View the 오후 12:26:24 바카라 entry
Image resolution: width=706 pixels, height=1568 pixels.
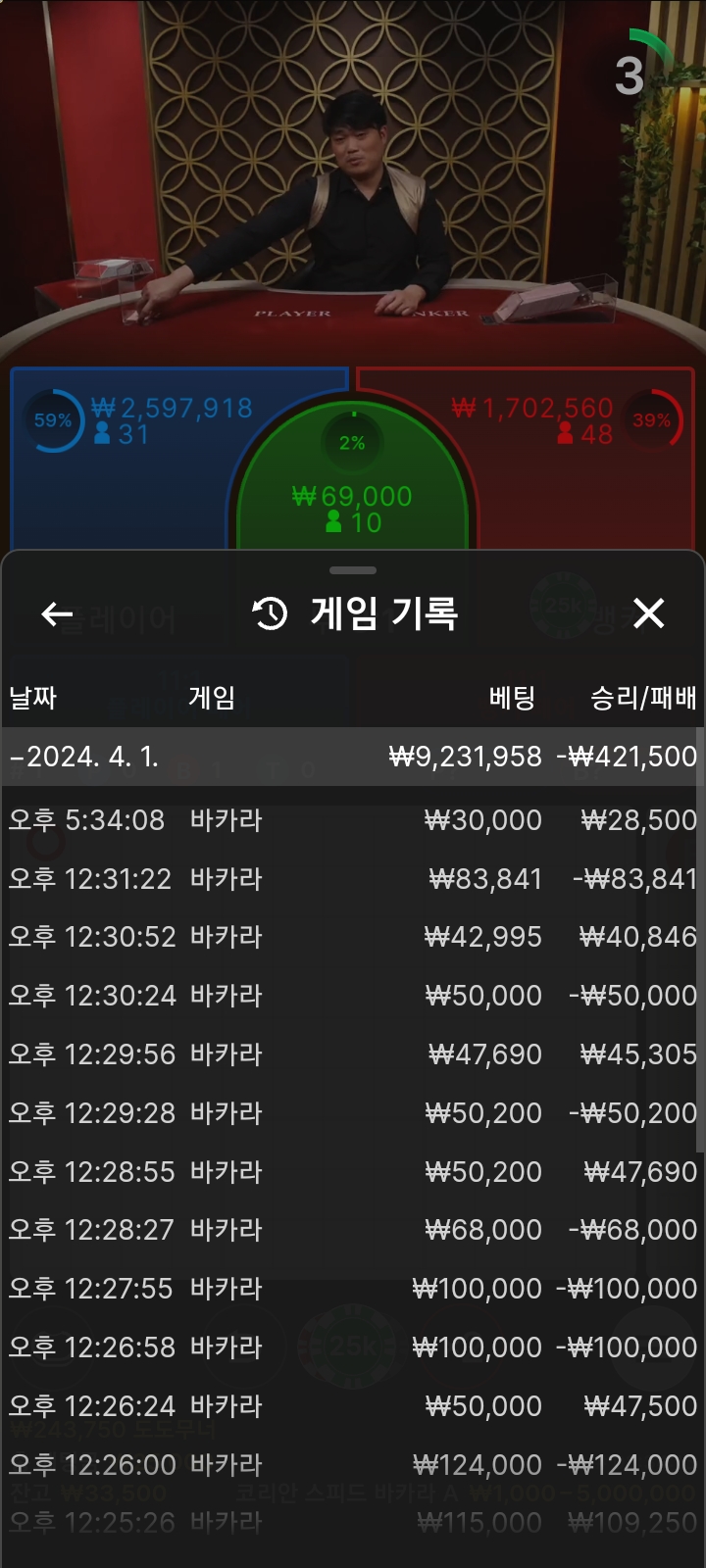(x=353, y=1406)
